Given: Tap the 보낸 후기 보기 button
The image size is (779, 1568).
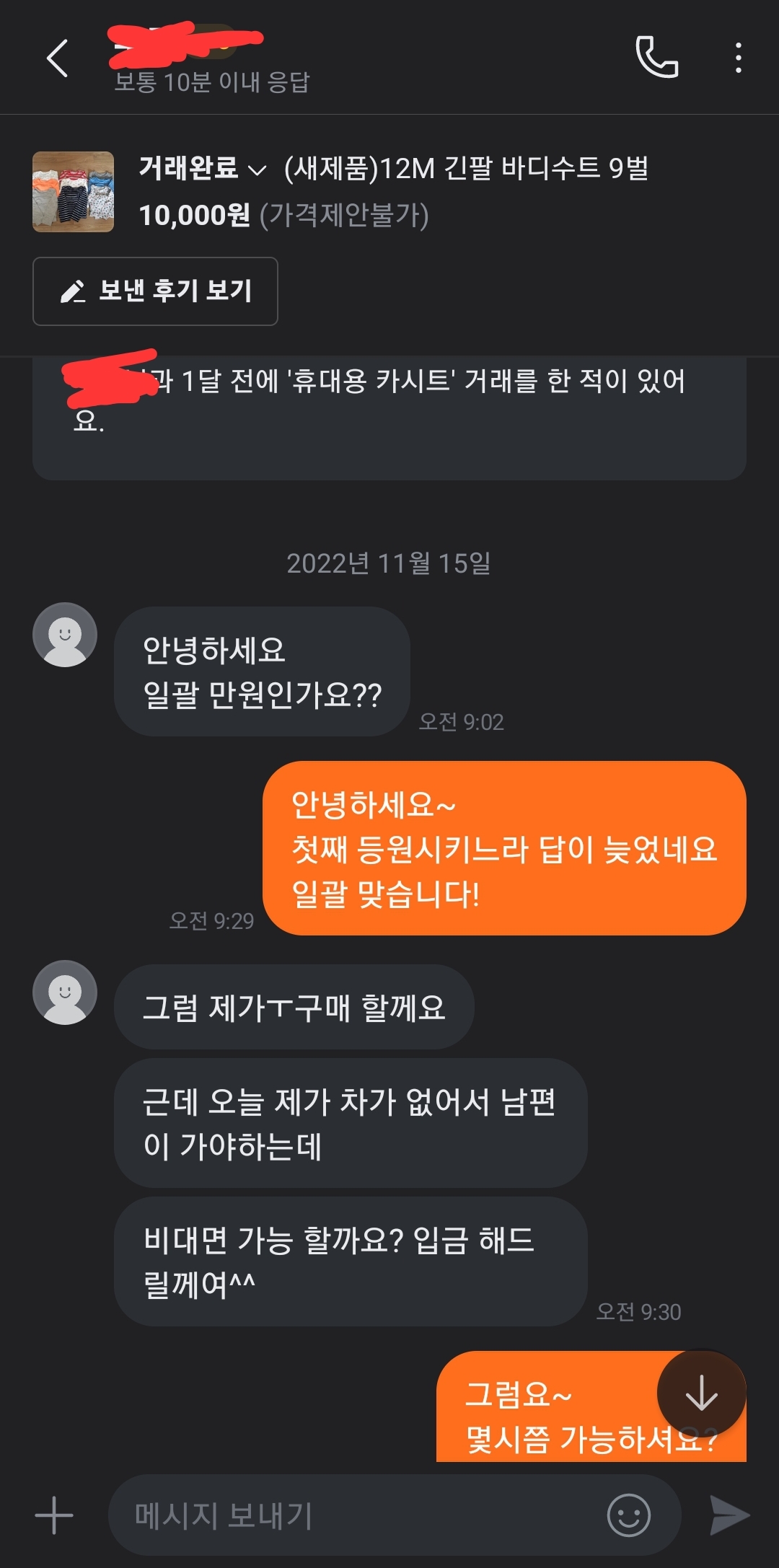Looking at the screenshot, I should click(x=155, y=291).
